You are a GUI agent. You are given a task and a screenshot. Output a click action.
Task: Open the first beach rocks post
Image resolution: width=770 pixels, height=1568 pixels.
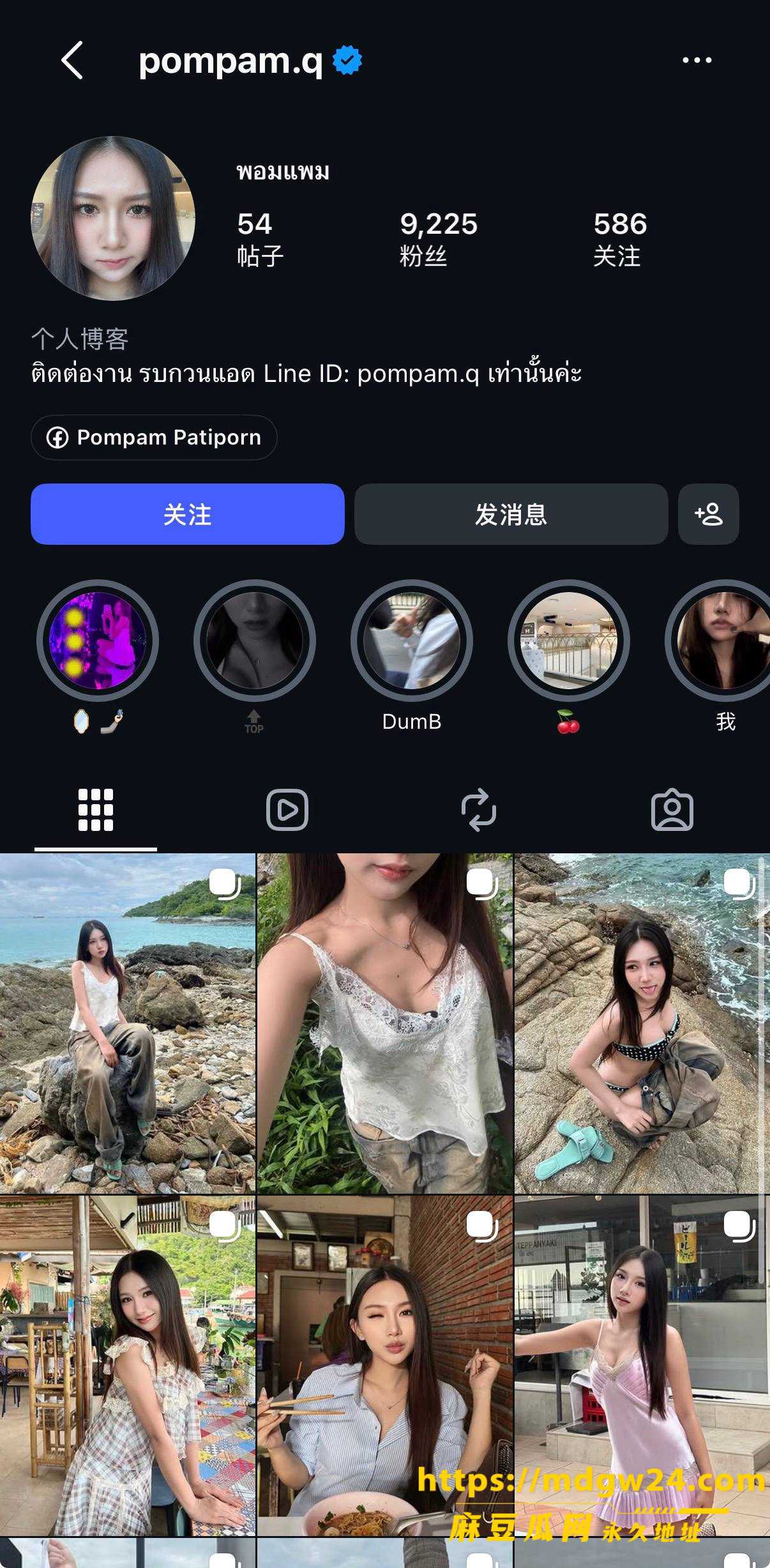point(127,1023)
